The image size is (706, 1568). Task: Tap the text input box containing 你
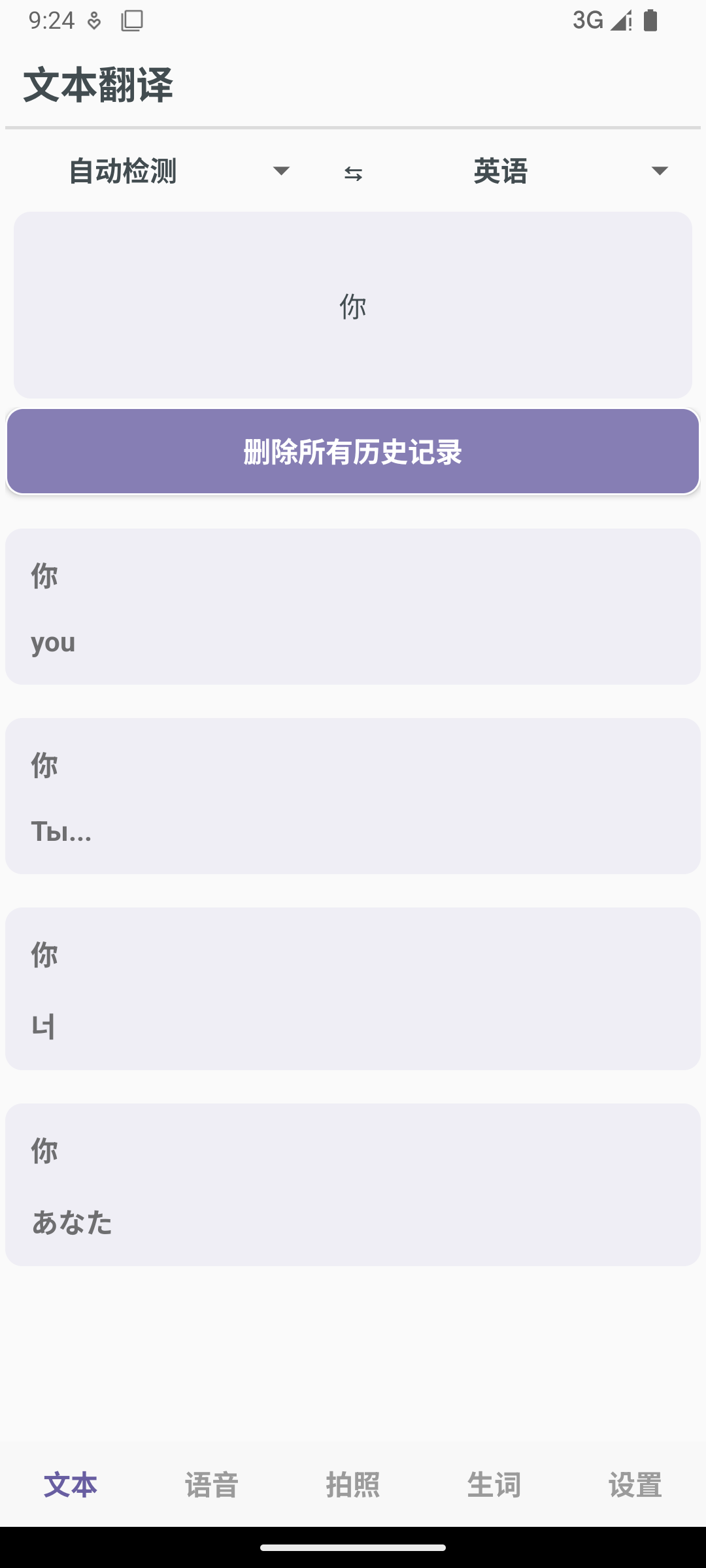[x=353, y=305]
